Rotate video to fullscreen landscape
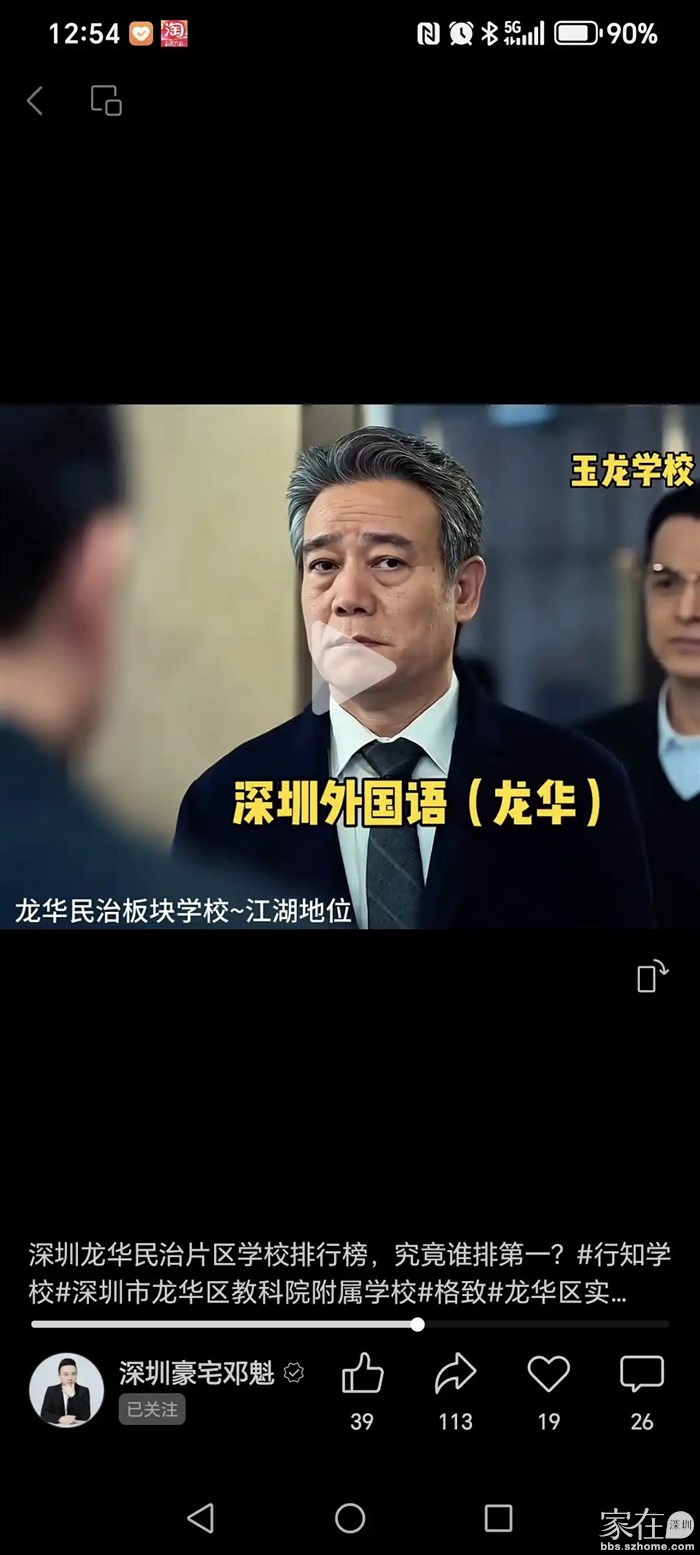Viewport: 700px width, 1555px height. [x=652, y=976]
